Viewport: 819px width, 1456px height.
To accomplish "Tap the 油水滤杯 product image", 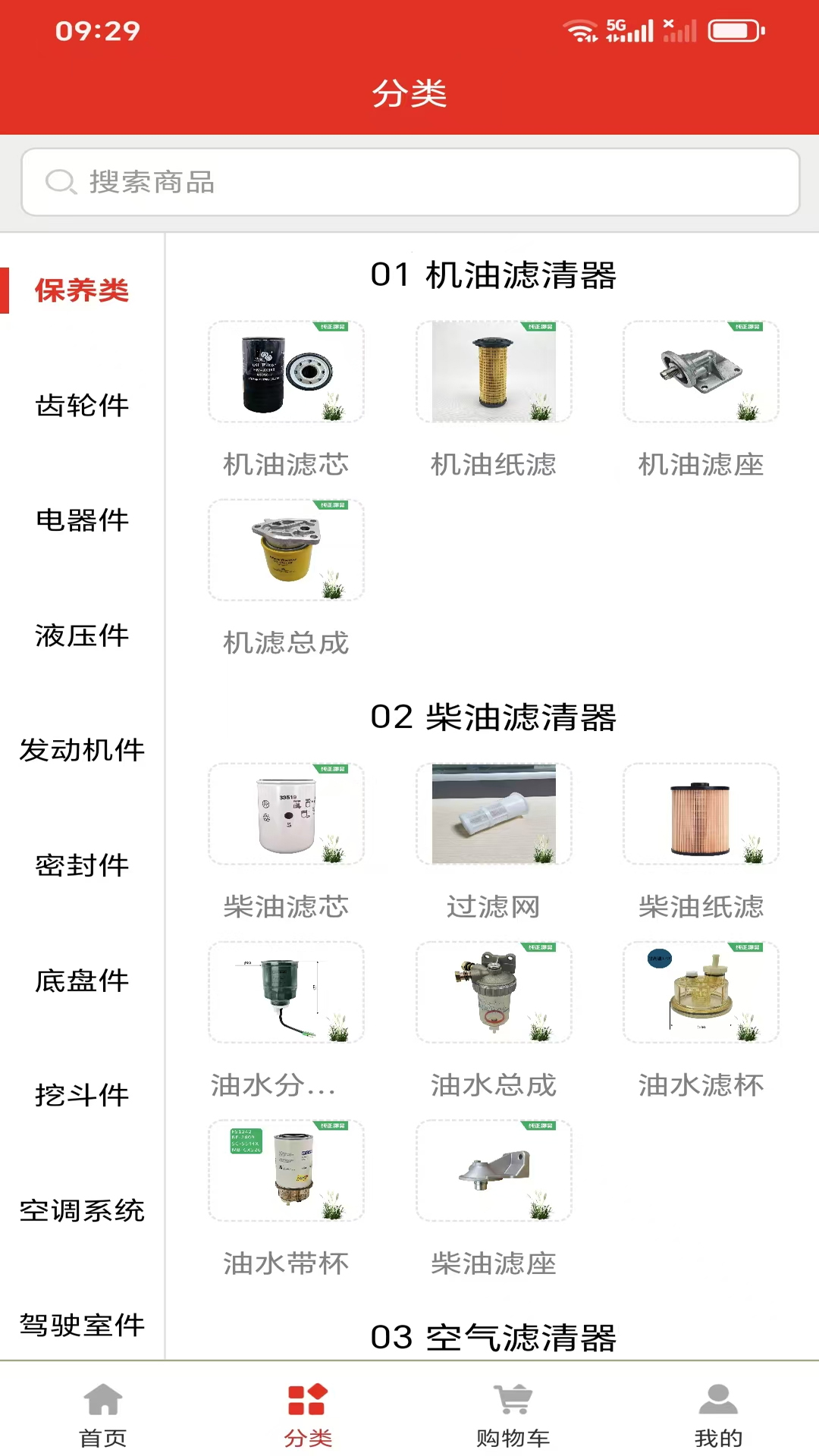I will click(701, 993).
